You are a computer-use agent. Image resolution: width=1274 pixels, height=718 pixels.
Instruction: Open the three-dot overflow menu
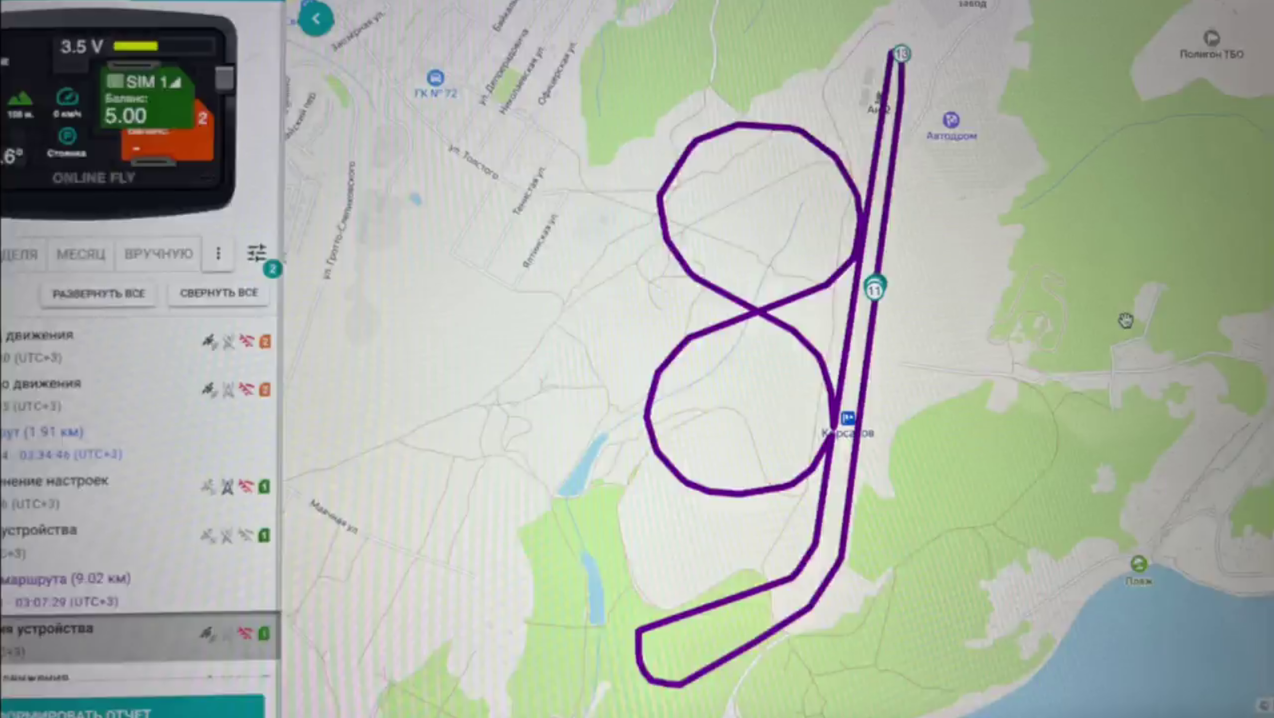pyautogui.click(x=218, y=254)
